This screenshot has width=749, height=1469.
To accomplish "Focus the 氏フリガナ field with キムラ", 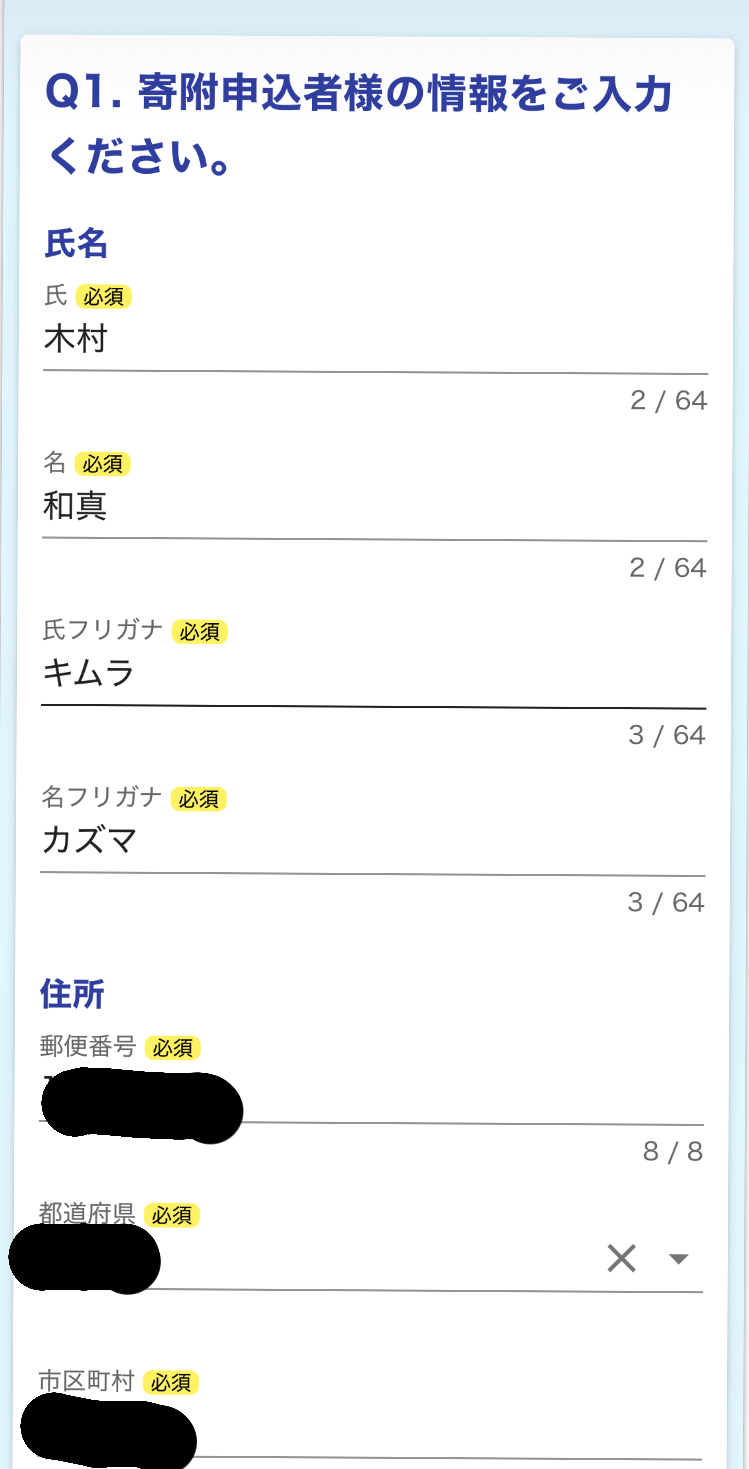I will [374, 675].
